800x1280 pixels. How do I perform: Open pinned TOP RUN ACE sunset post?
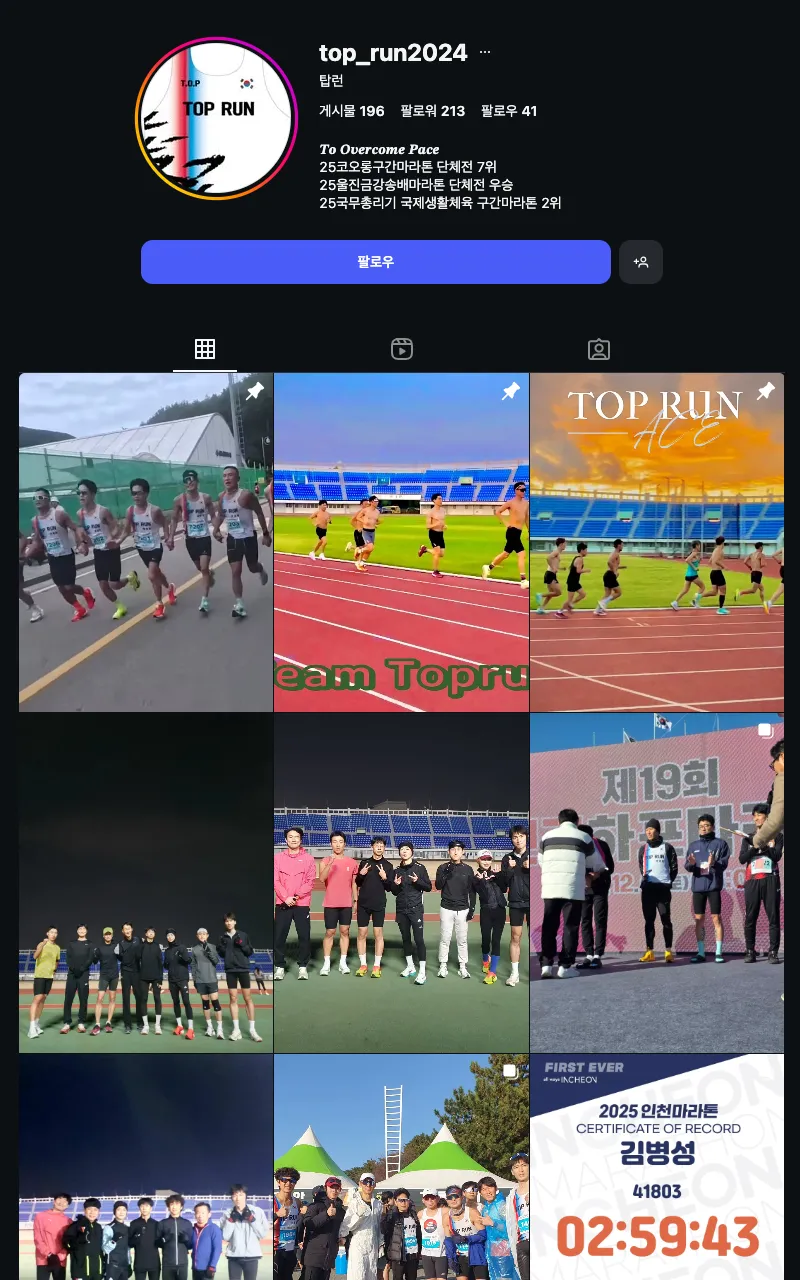[656, 542]
